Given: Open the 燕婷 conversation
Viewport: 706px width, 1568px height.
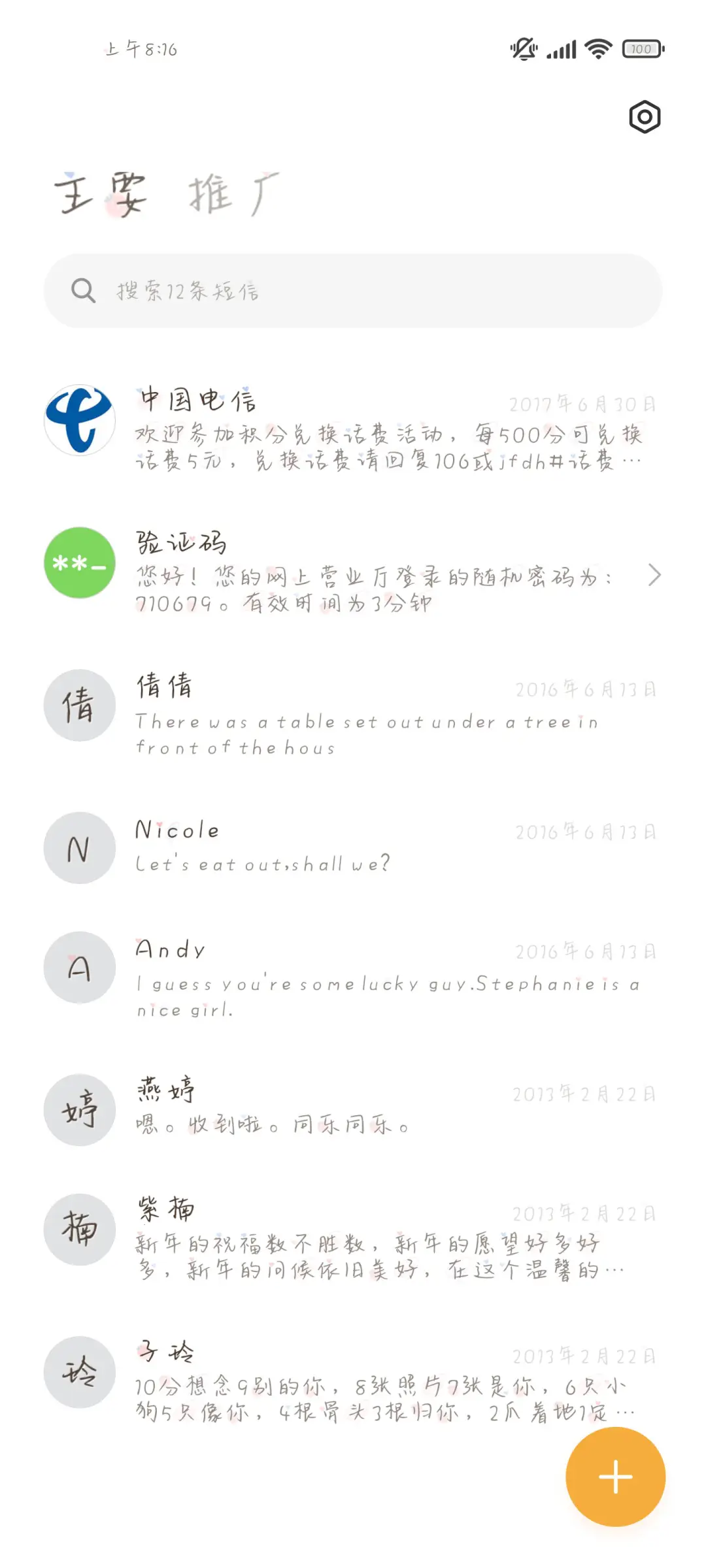Looking at the screenshot, I should 360,1111.
